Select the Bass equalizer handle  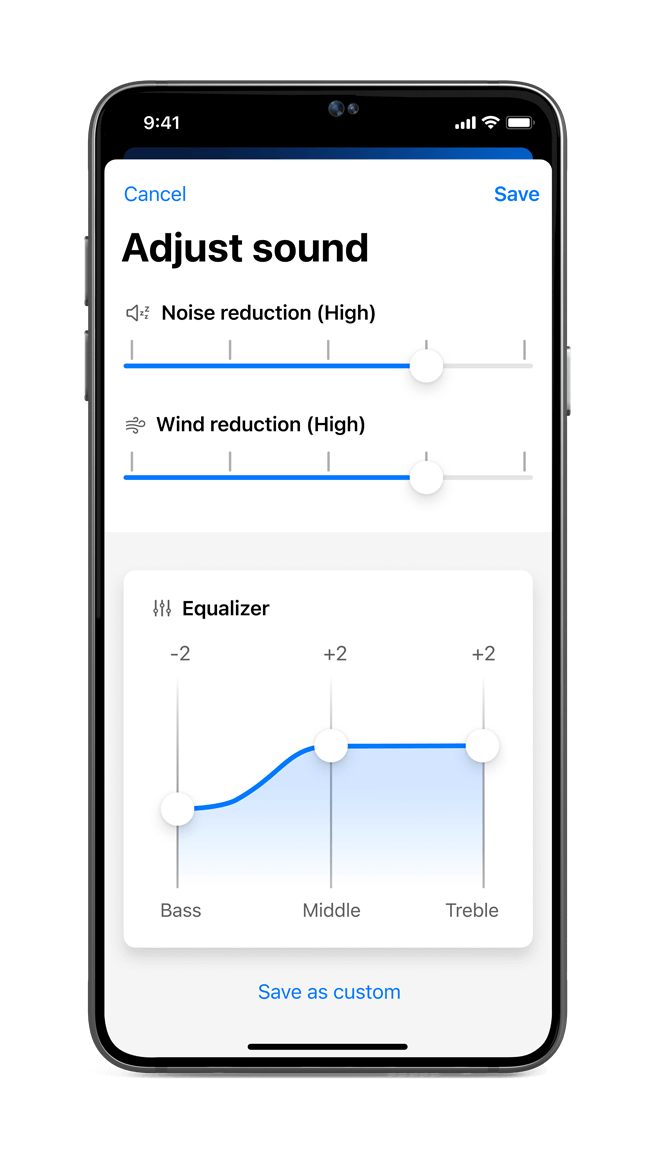click(178, 809)
